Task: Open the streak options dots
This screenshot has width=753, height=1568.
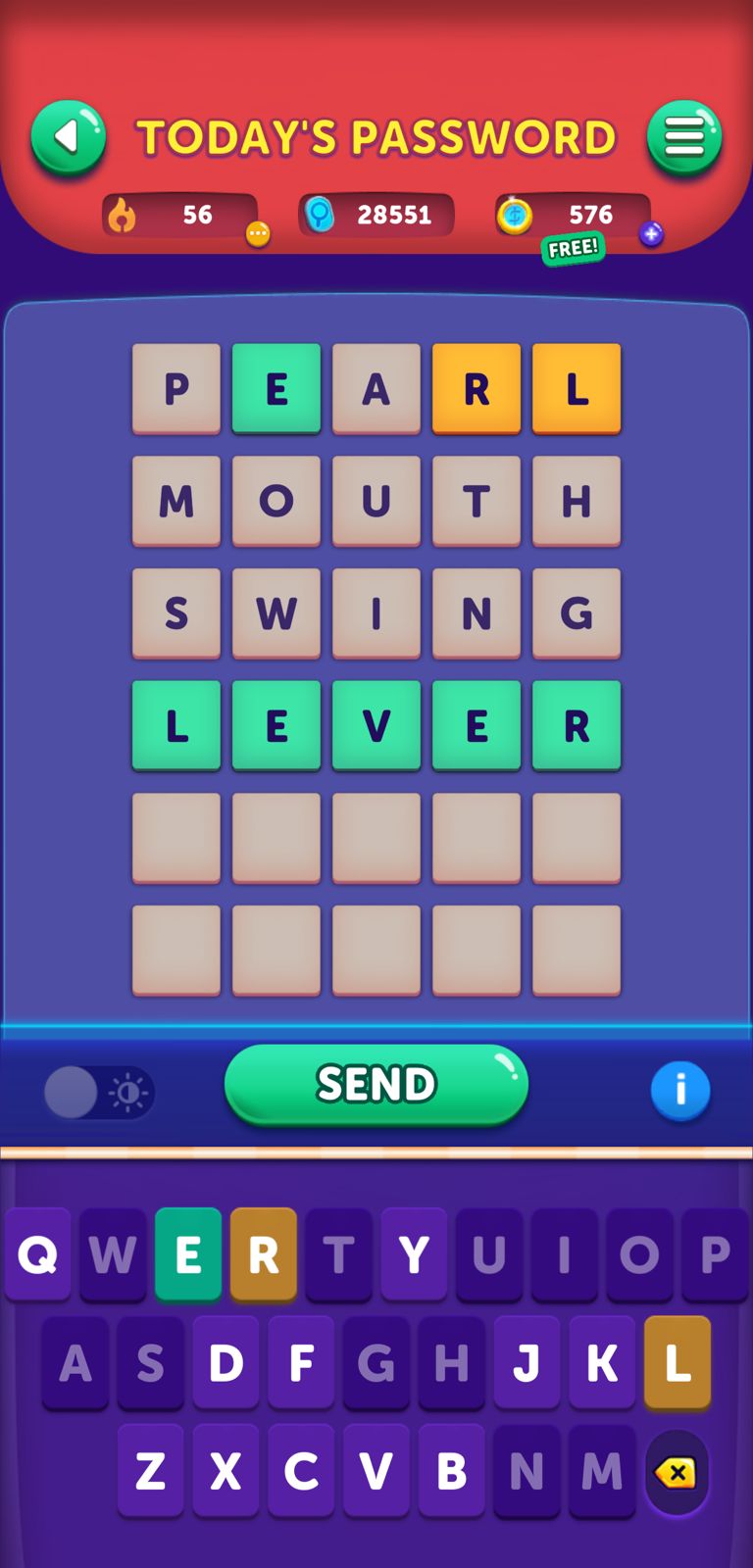Action: coord(258,233)
